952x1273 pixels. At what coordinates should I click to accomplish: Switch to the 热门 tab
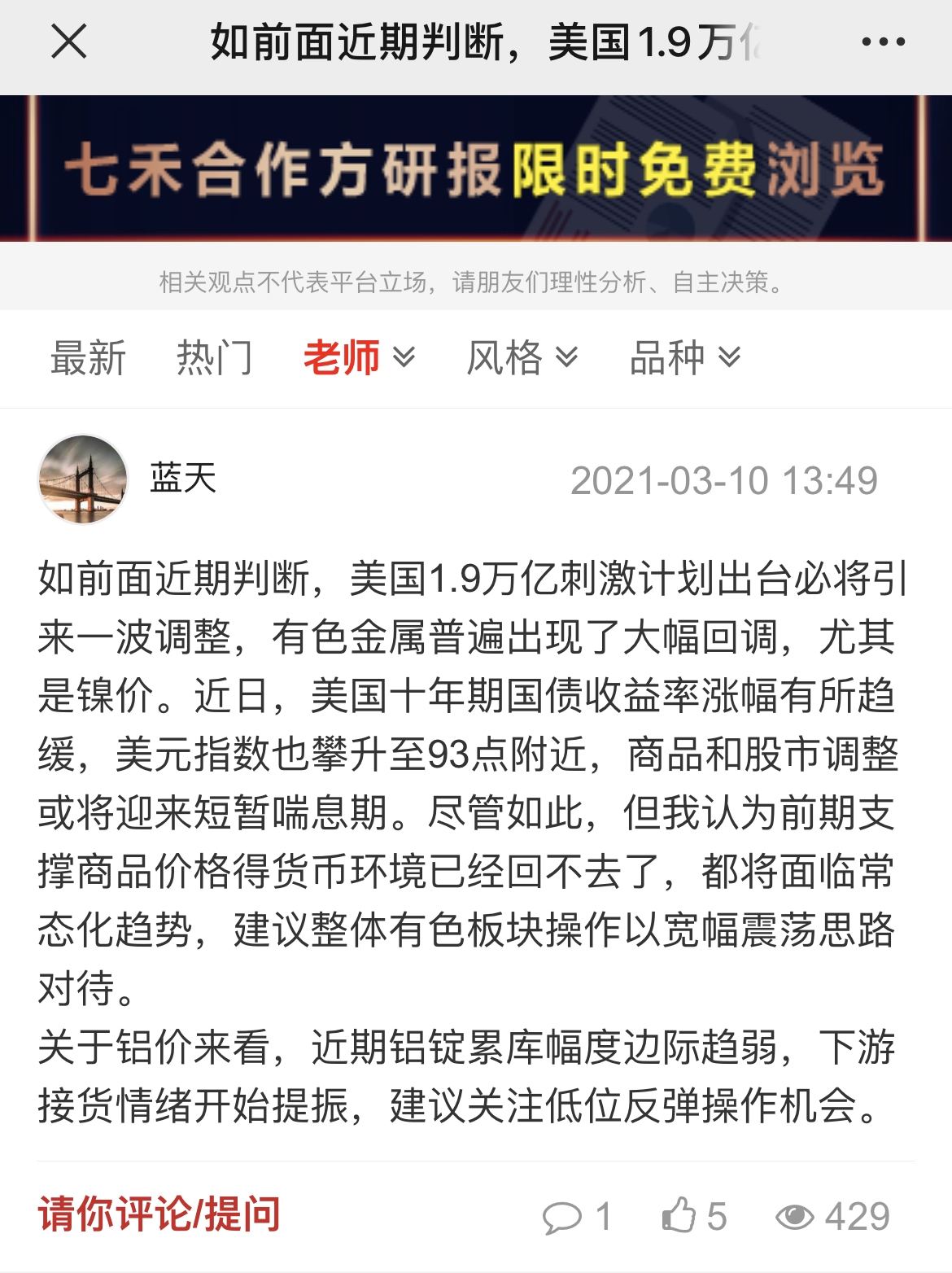(x=214, y=358)
